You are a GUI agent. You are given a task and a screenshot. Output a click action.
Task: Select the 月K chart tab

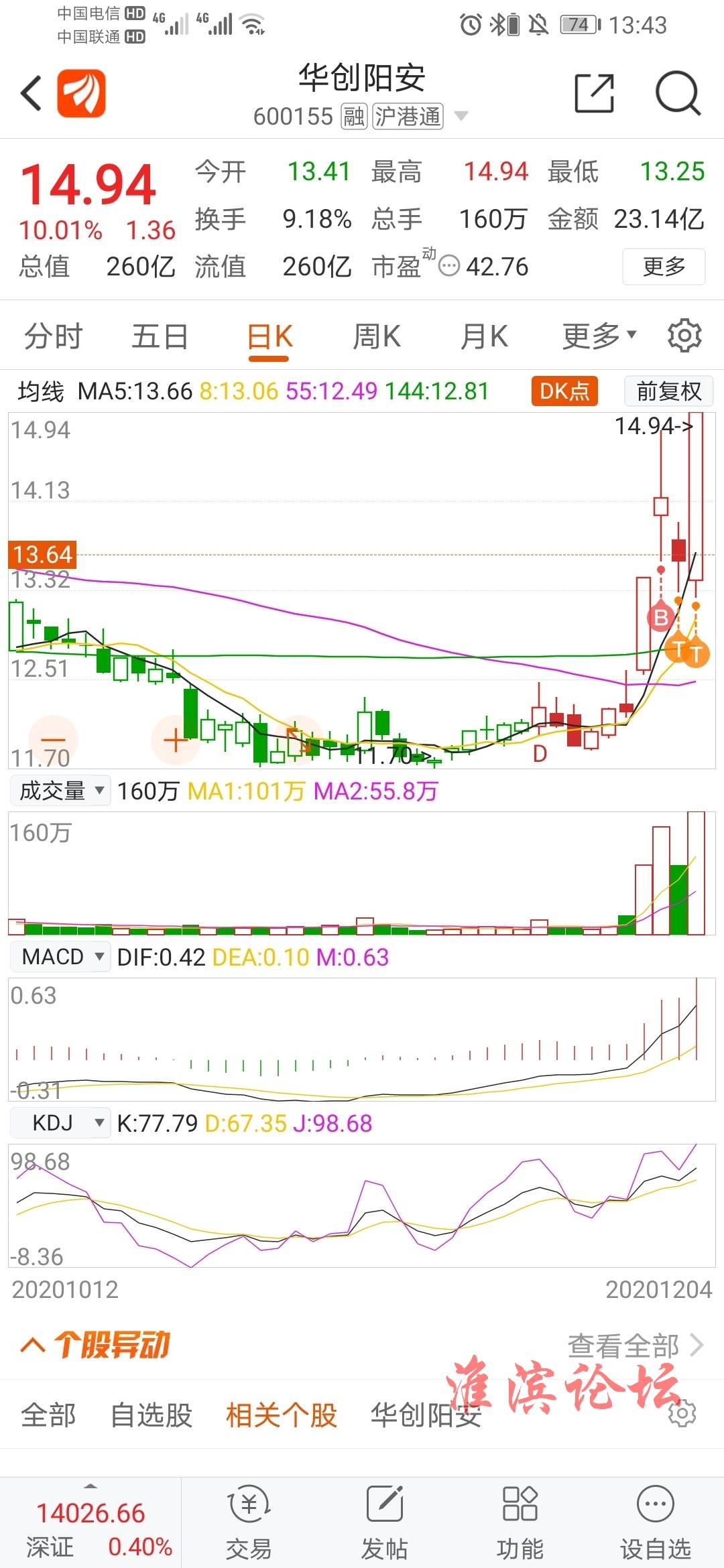[x=484, y=336]
